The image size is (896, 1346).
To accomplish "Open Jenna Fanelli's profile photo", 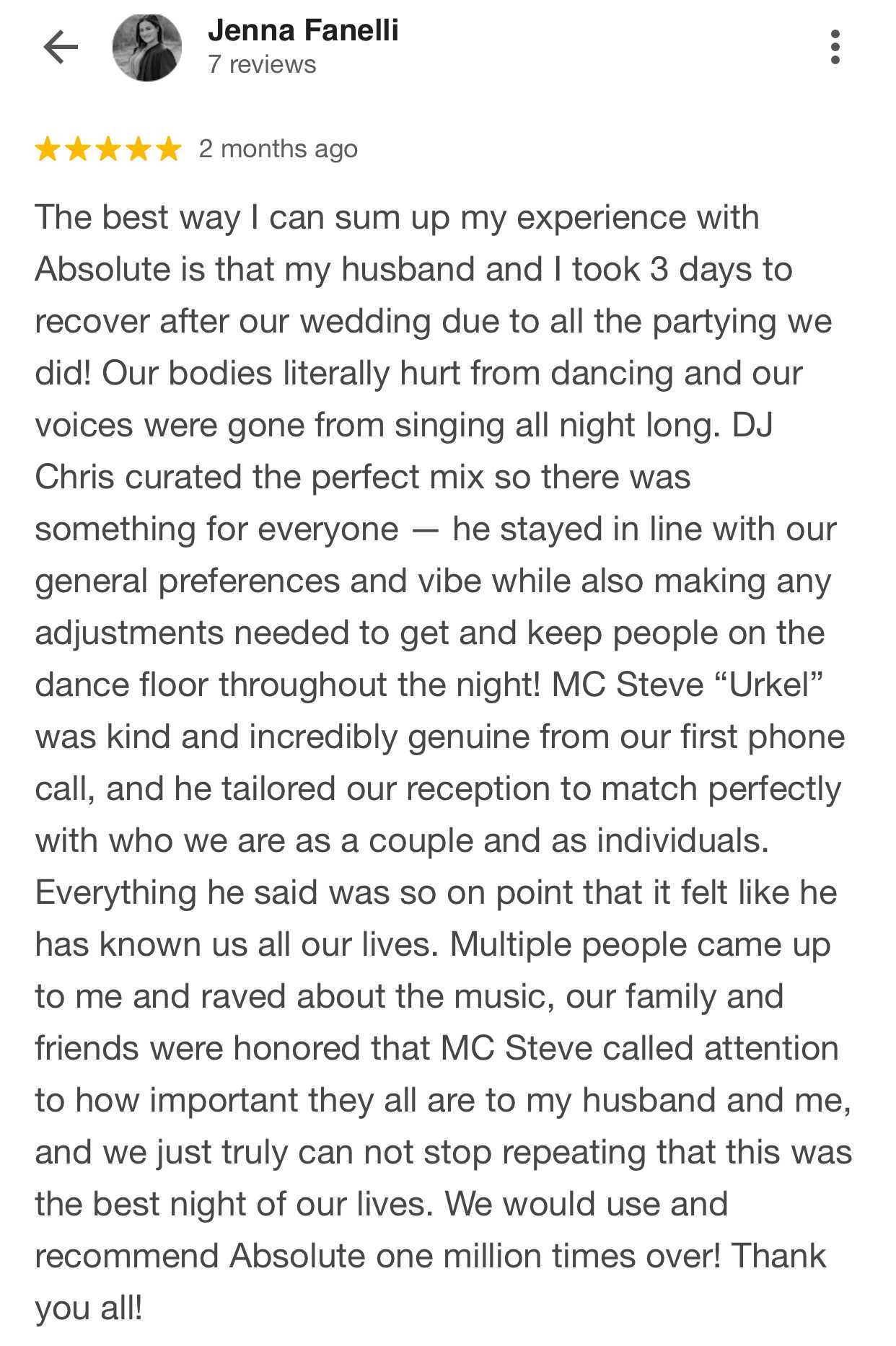I will click(147, 48).
